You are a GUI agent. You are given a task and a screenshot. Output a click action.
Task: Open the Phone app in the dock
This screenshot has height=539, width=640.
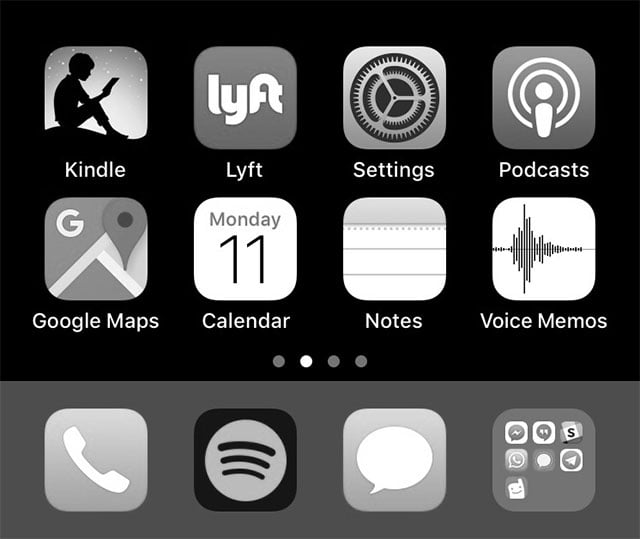pos(96,459)
